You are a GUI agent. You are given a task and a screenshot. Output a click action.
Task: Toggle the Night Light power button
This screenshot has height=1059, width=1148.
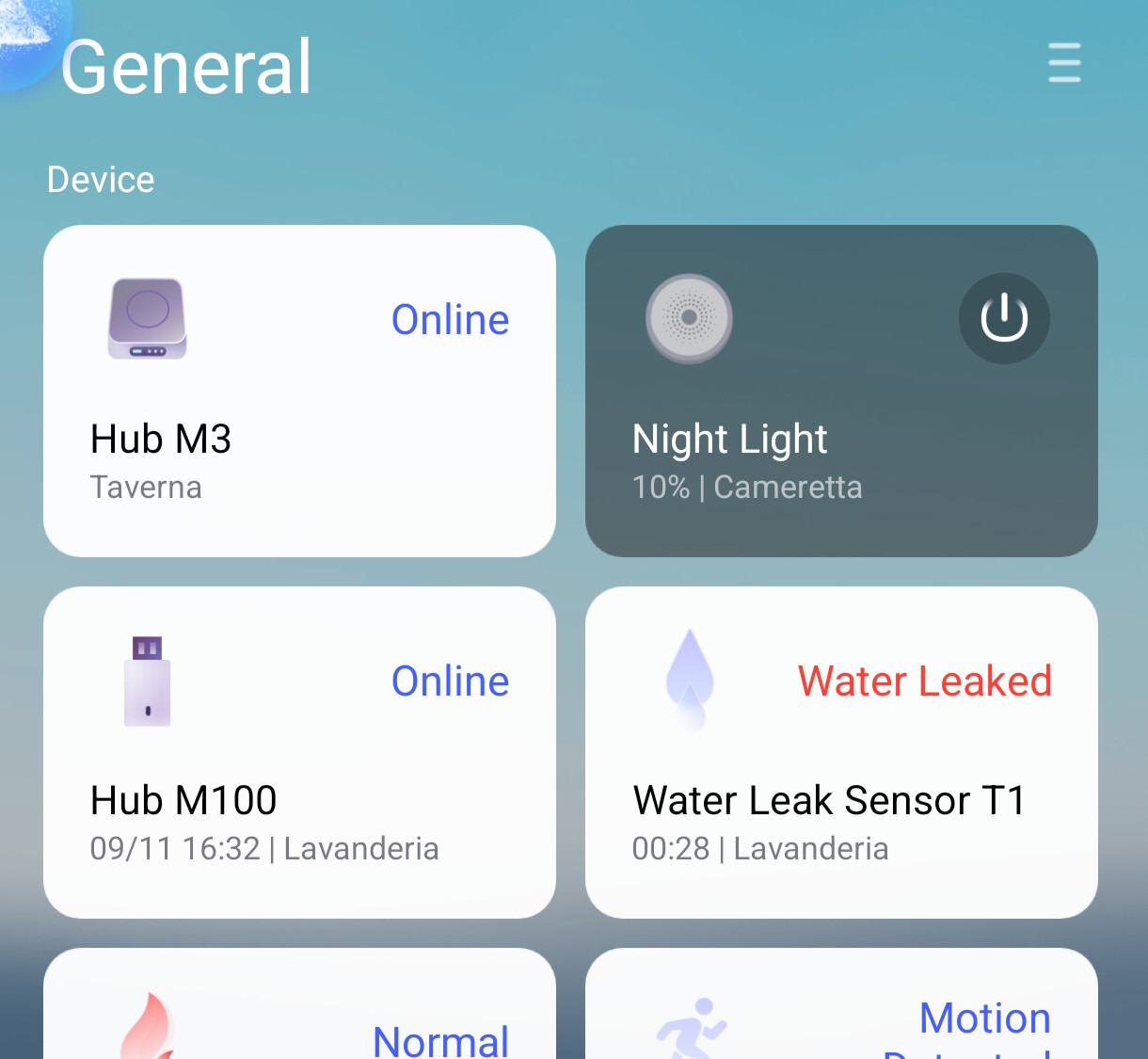point(1004,318)
